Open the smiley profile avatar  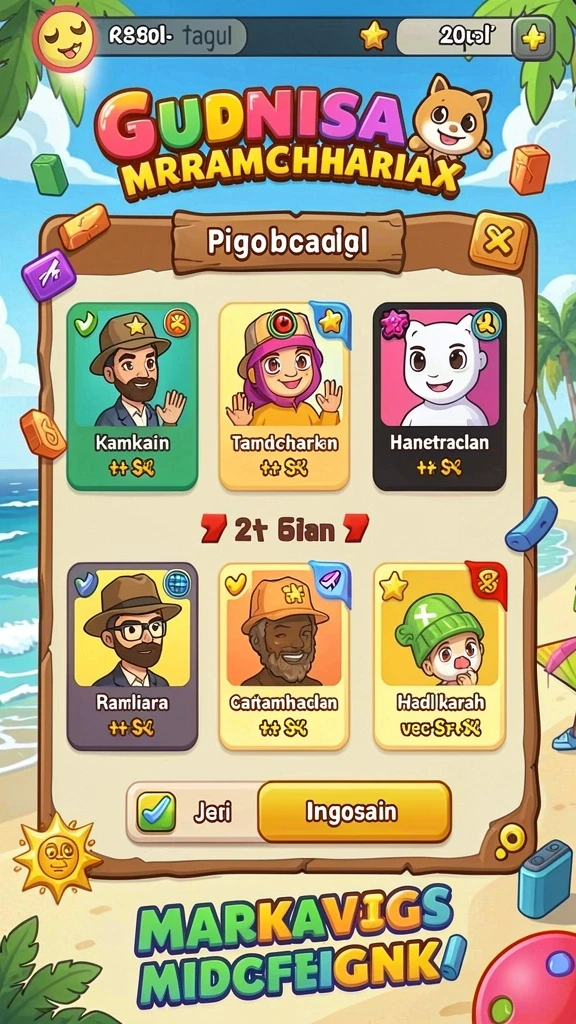pyautogui.click(x=65, y=37)
